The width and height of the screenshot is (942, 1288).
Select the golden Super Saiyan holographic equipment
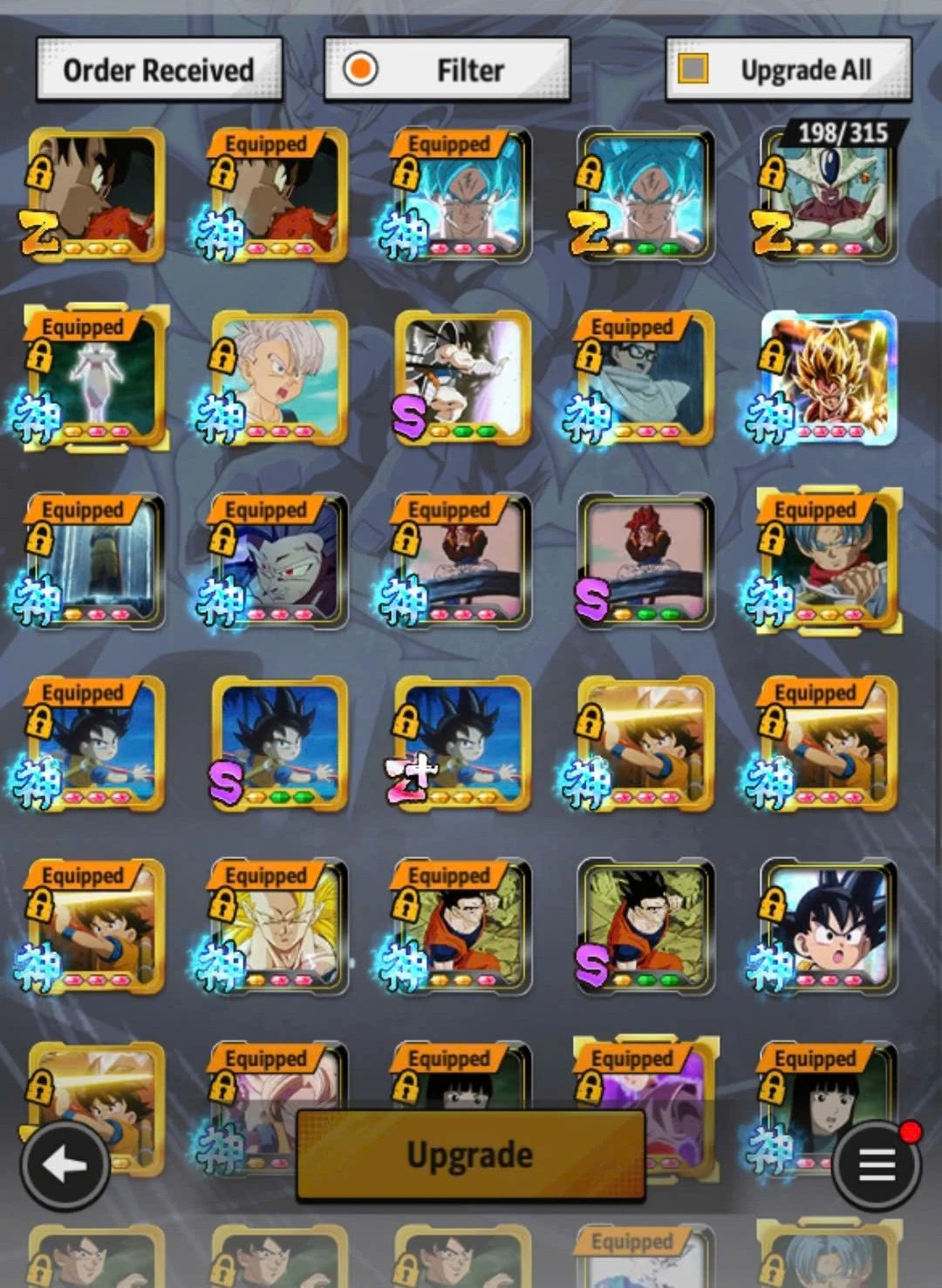[x=827, y=378]
